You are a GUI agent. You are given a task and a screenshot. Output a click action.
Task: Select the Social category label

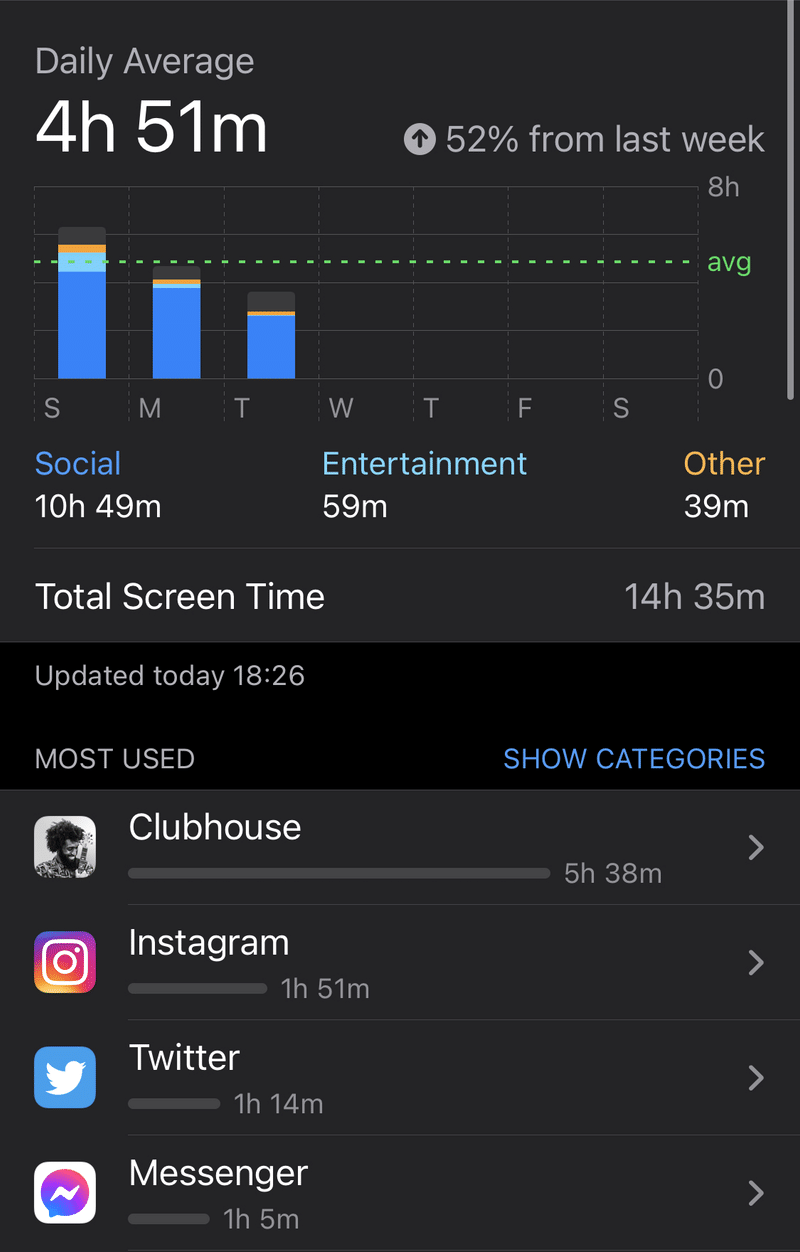click(x=78, y=463)
